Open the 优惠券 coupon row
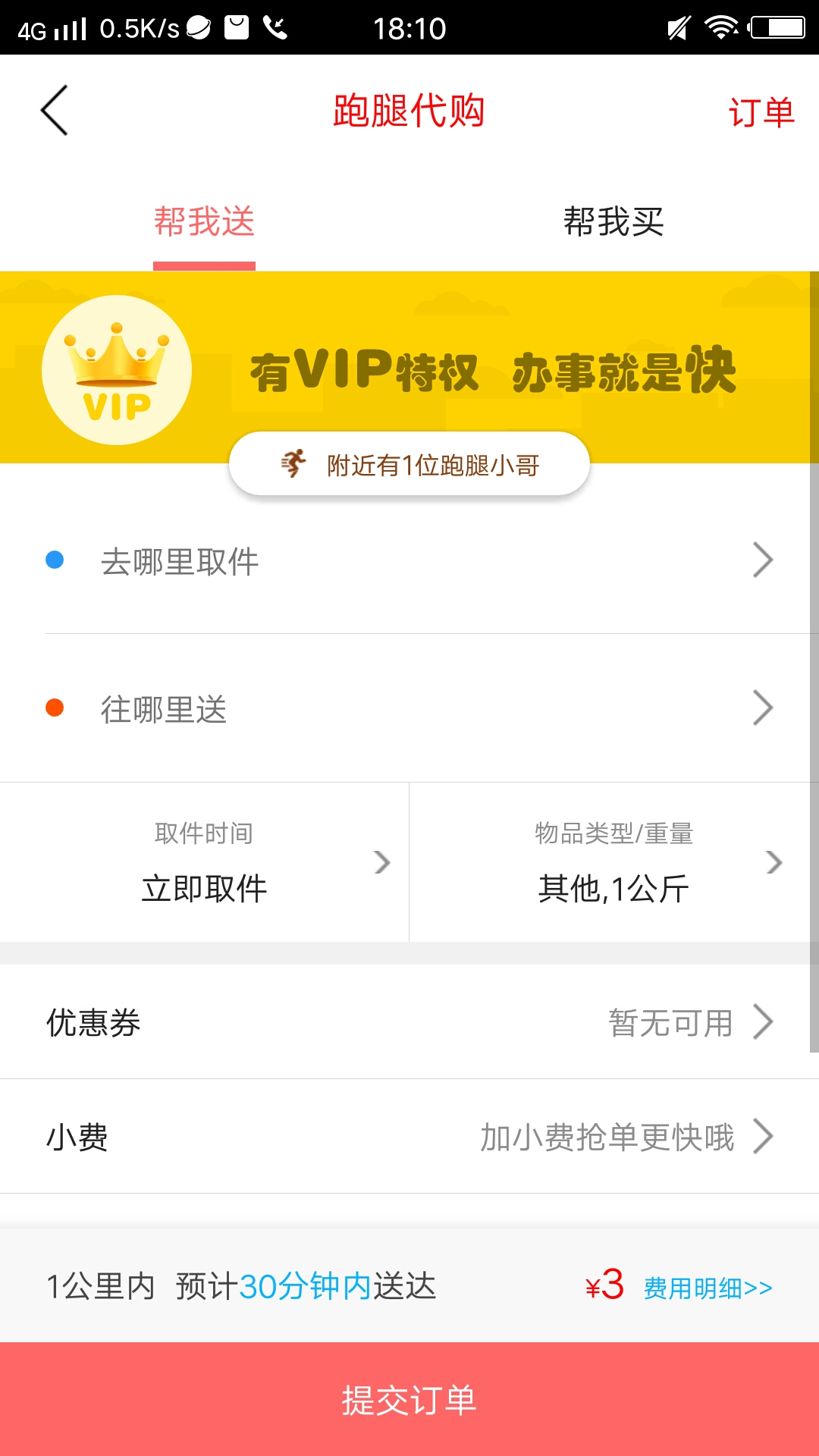 tap(409, 1022)
